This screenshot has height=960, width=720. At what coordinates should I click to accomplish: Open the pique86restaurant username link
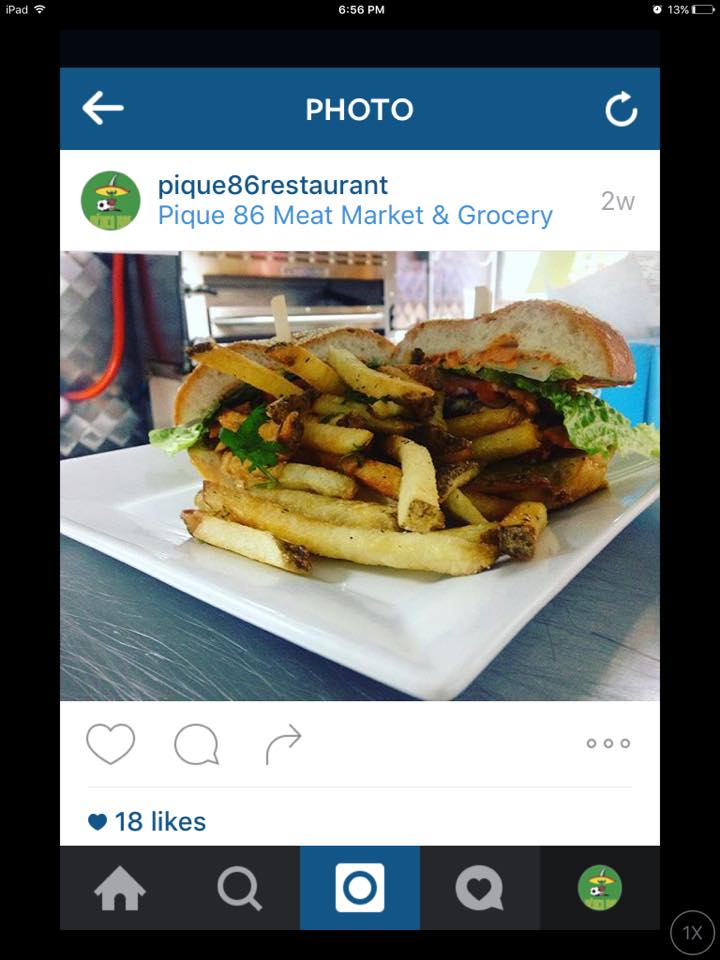click(x=273, y=185)
